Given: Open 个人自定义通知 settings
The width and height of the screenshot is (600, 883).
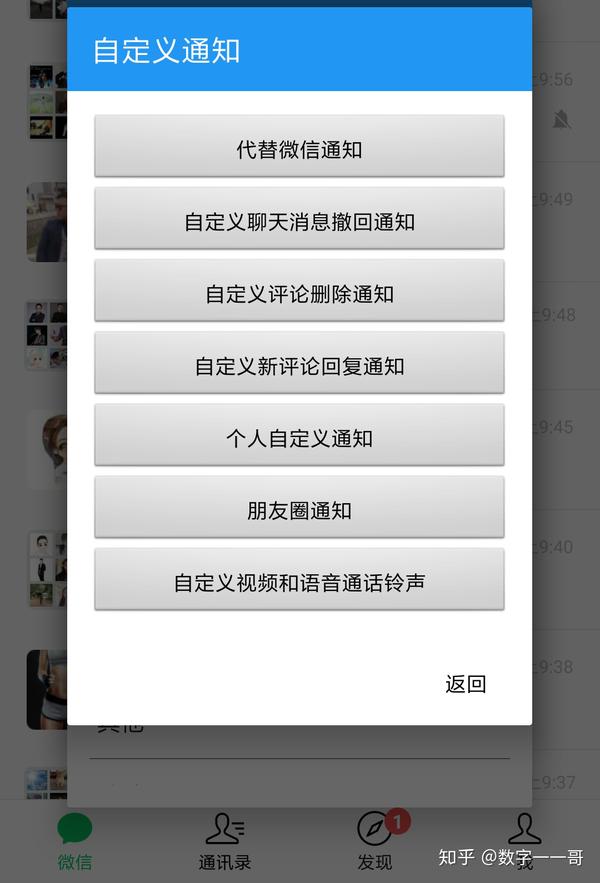Looking at the screenshot, I should tap(299, 436).
